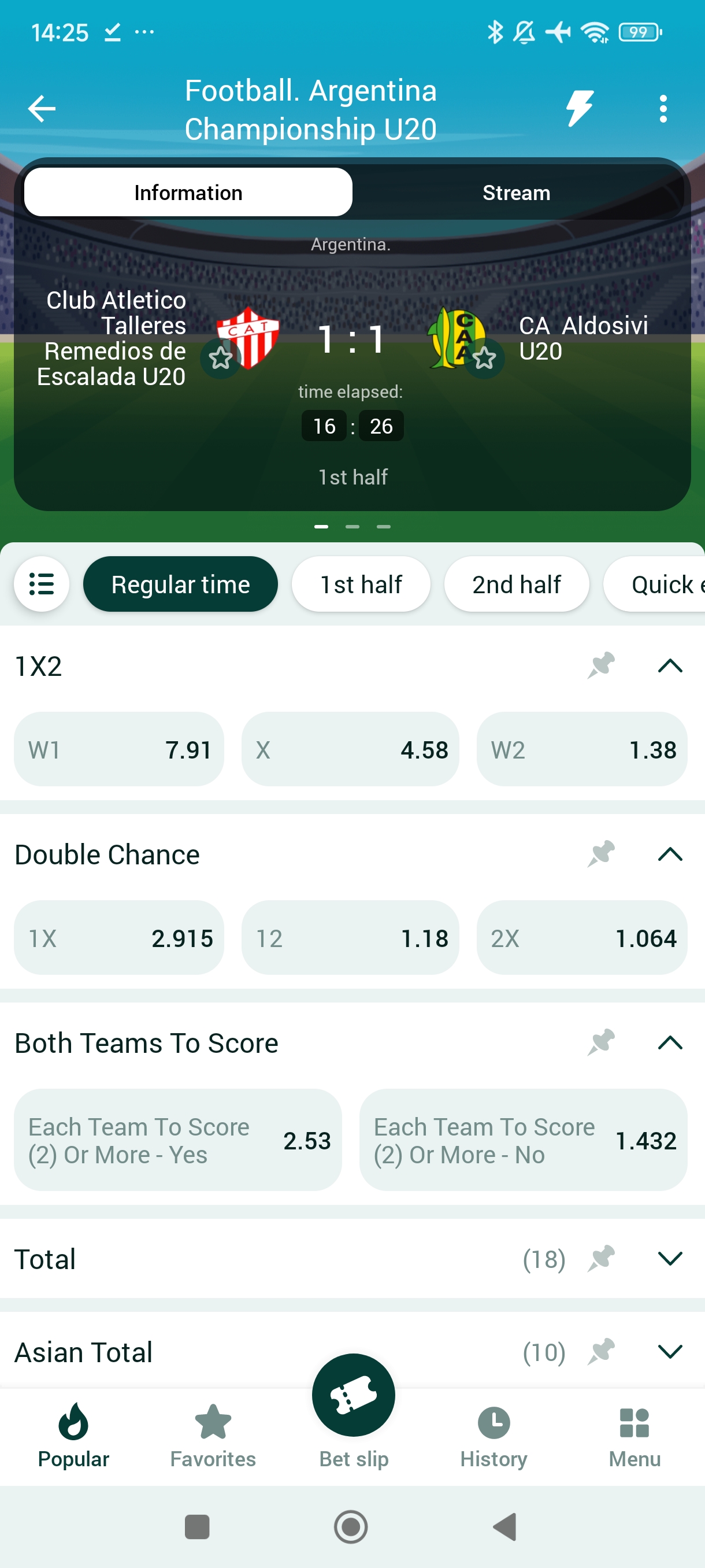Viewport: 705px width, 1568px height.
Task: Expand the Total market section
Action: (670, 1259)
